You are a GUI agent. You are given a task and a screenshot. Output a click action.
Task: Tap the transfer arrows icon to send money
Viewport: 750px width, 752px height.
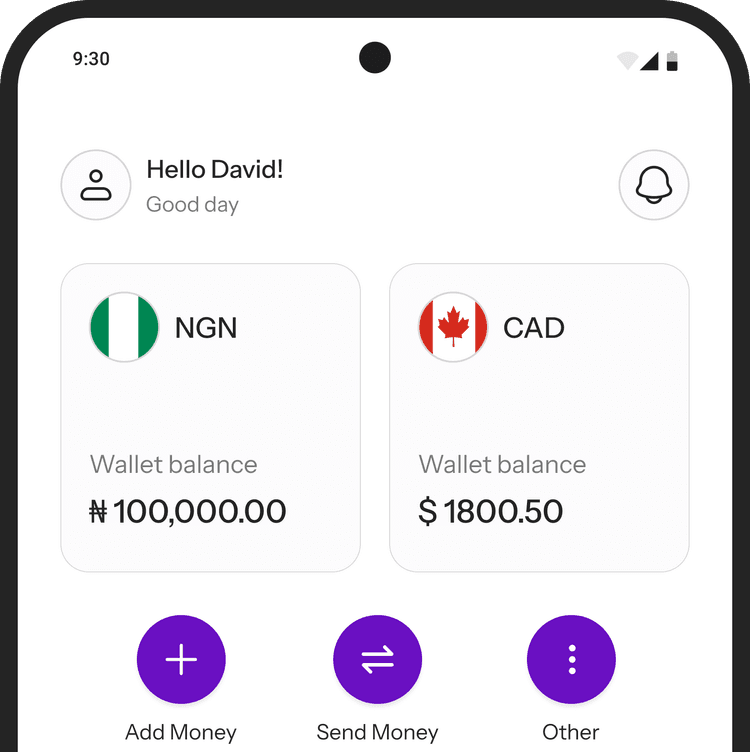[377, 659]
